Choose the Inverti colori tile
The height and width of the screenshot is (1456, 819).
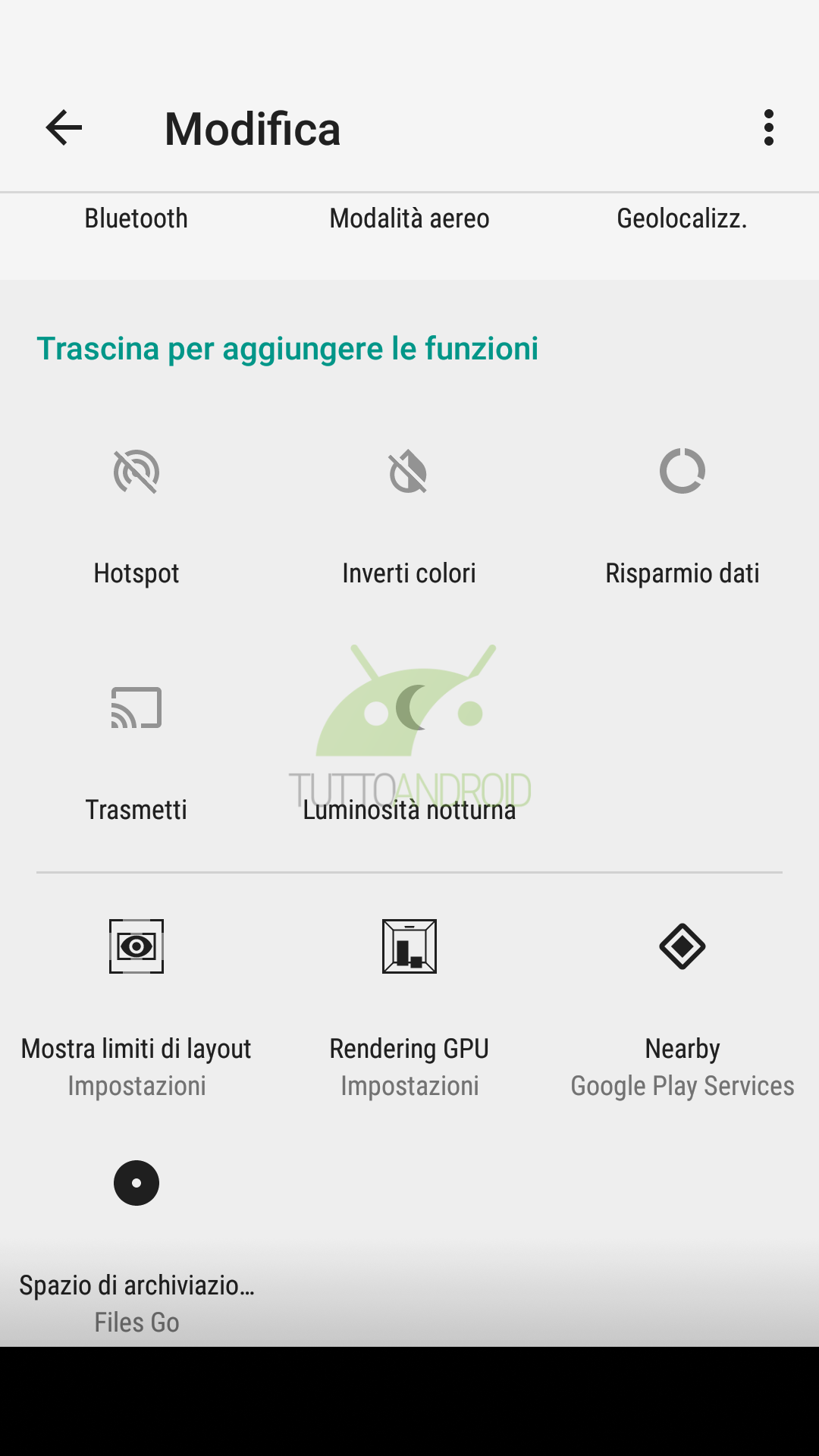tap(409, 516)
